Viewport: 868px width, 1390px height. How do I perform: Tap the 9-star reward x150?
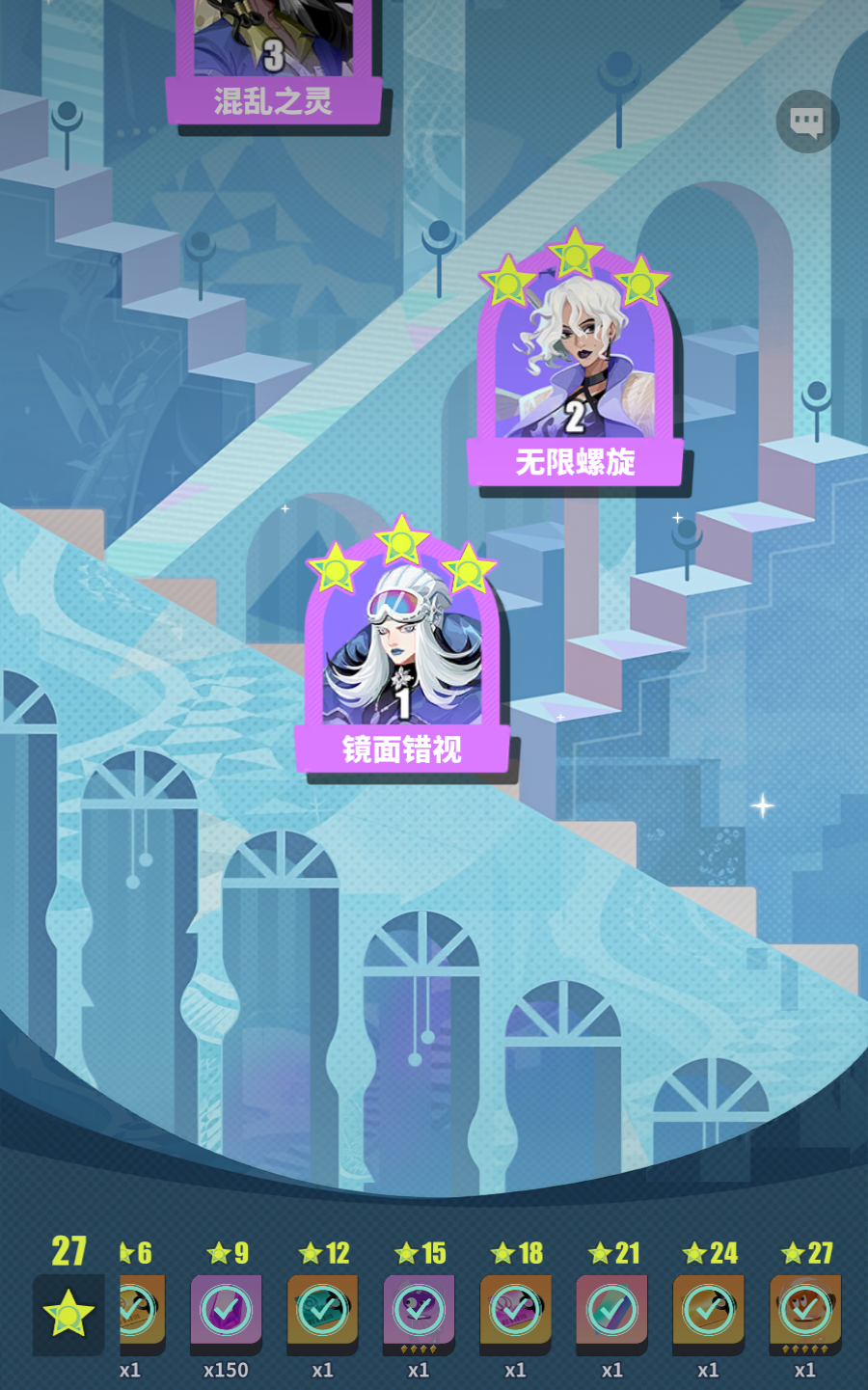point(226,1309)
